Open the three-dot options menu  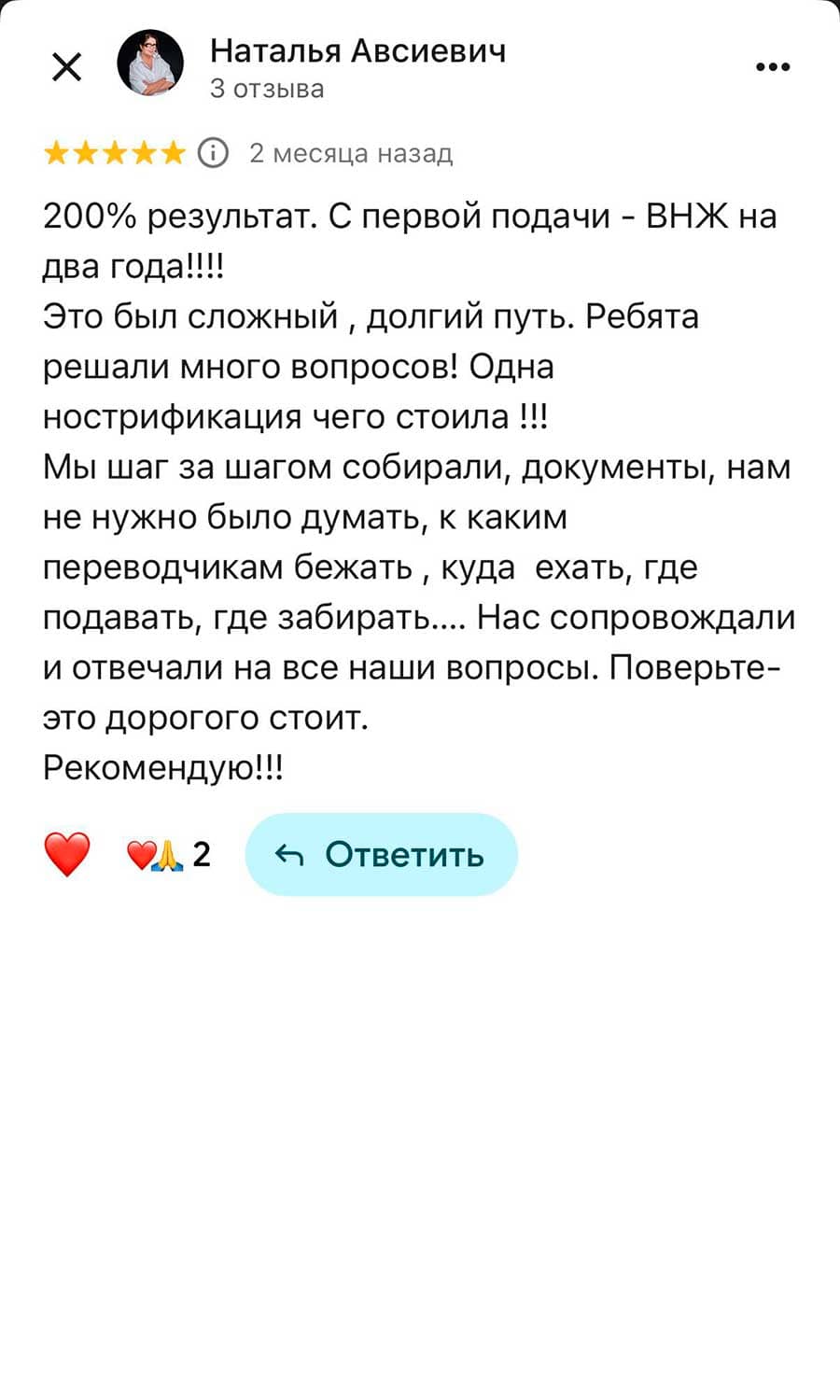(772, 65)
